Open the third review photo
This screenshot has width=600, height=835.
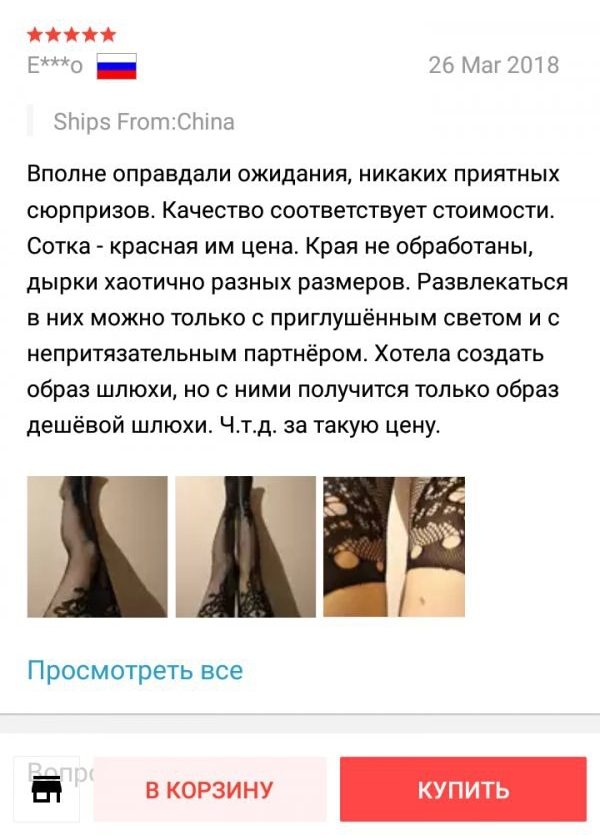click(x=393, y=547)
